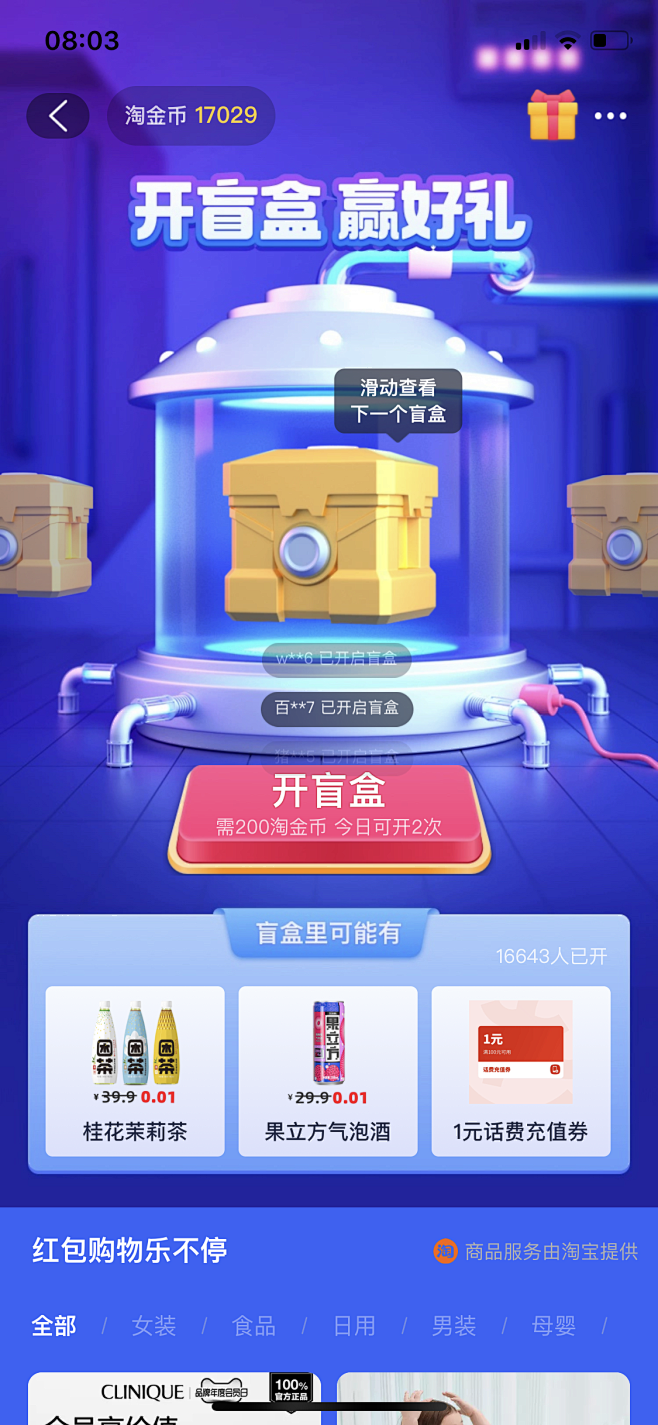Screen dimensions: 658x1425
Task: Switch to the 全部 category tab
Action: point(54,1326)
